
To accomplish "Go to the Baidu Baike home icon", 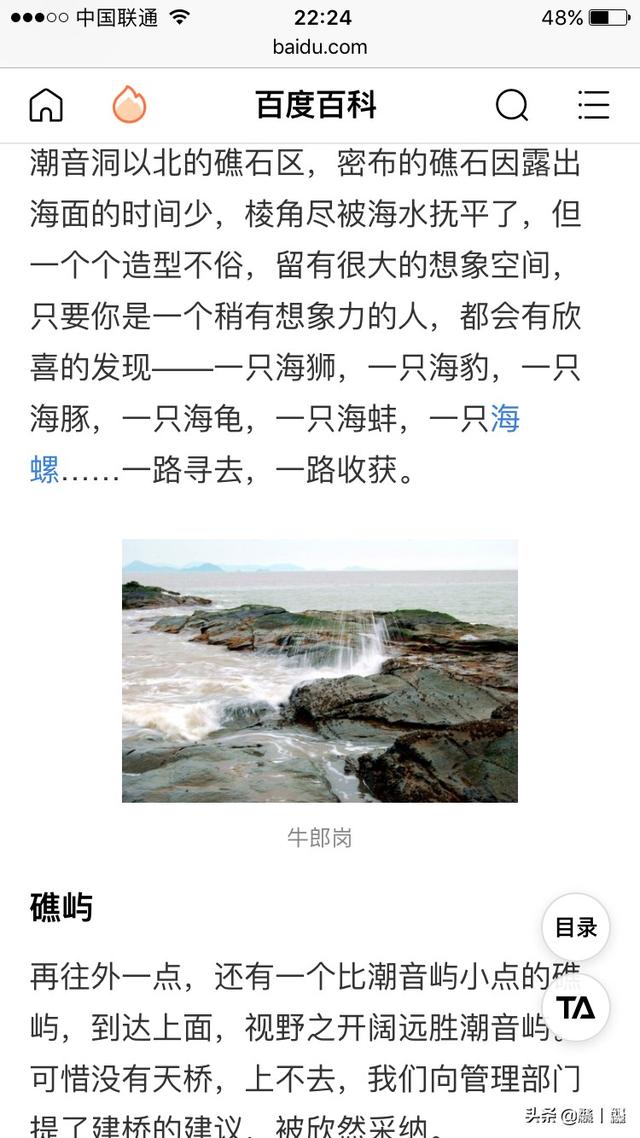I will pos(46,105).
